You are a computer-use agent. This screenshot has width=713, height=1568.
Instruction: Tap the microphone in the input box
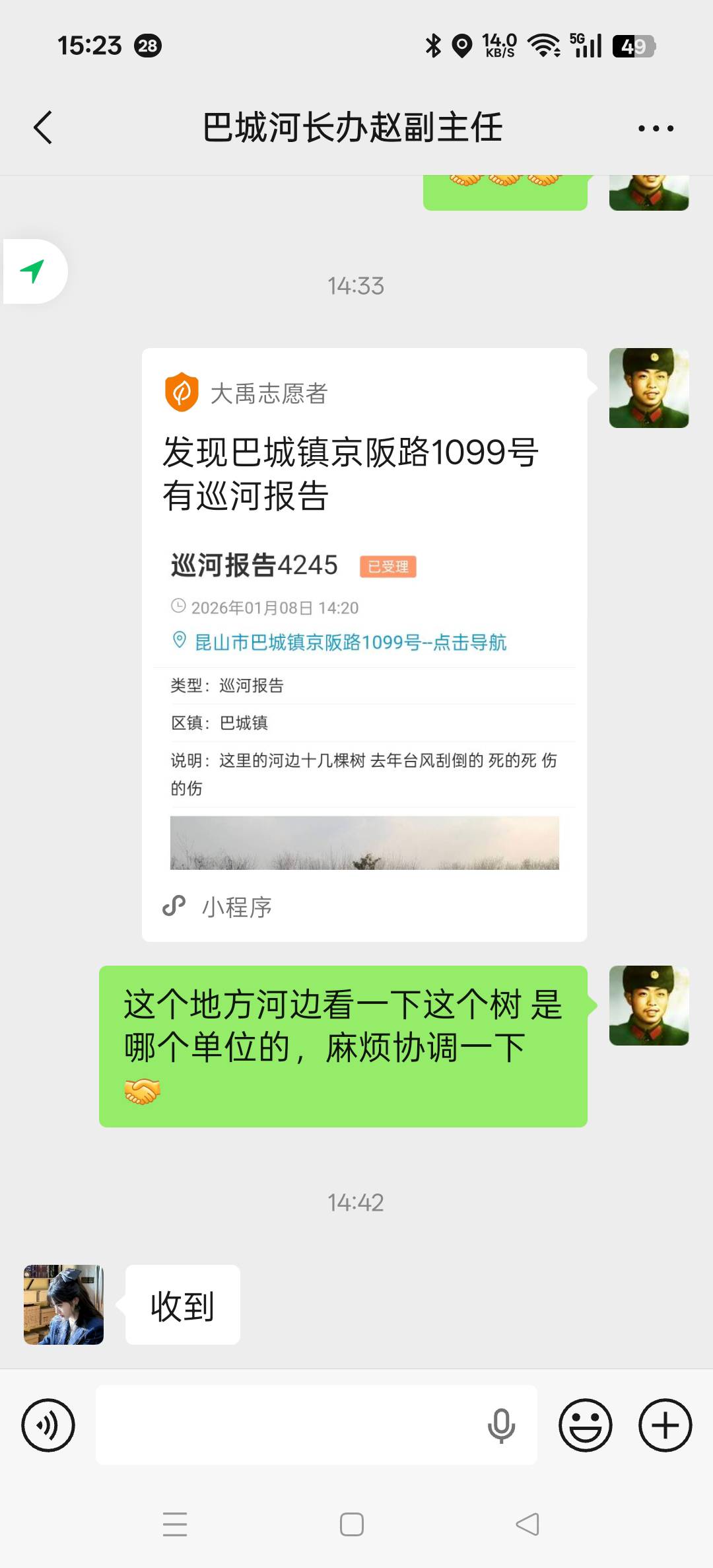(501, 1425)
